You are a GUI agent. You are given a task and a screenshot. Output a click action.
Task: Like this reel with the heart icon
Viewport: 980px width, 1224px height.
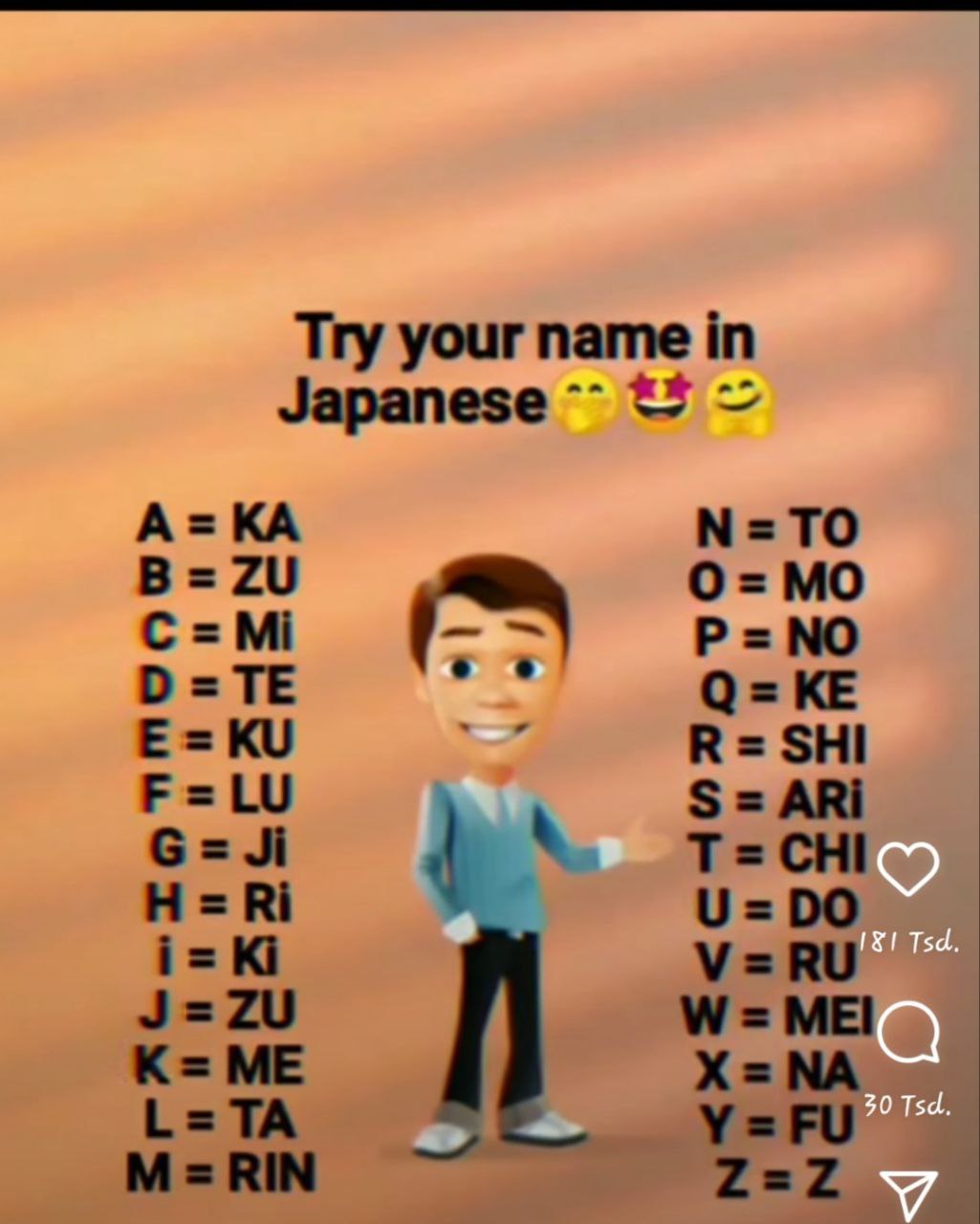(x=907, y=867)
